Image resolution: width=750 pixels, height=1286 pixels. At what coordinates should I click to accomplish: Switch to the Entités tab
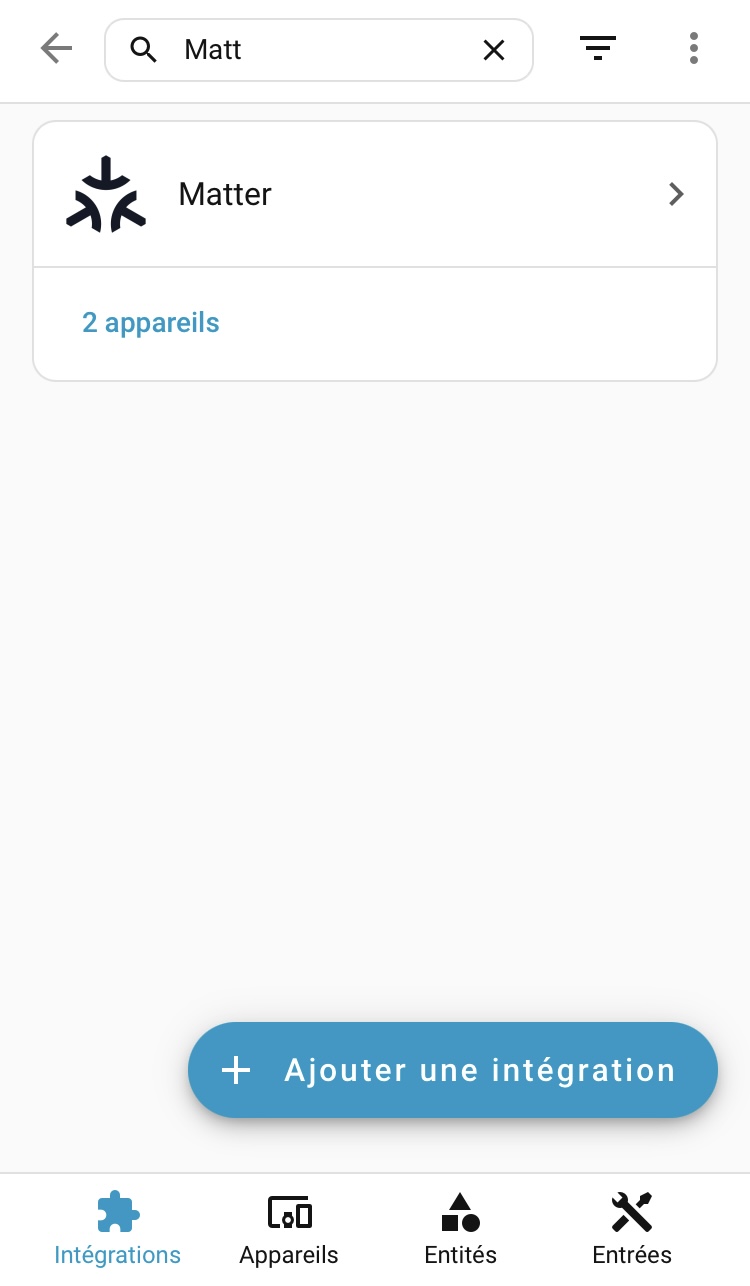tap(461, 1230)
